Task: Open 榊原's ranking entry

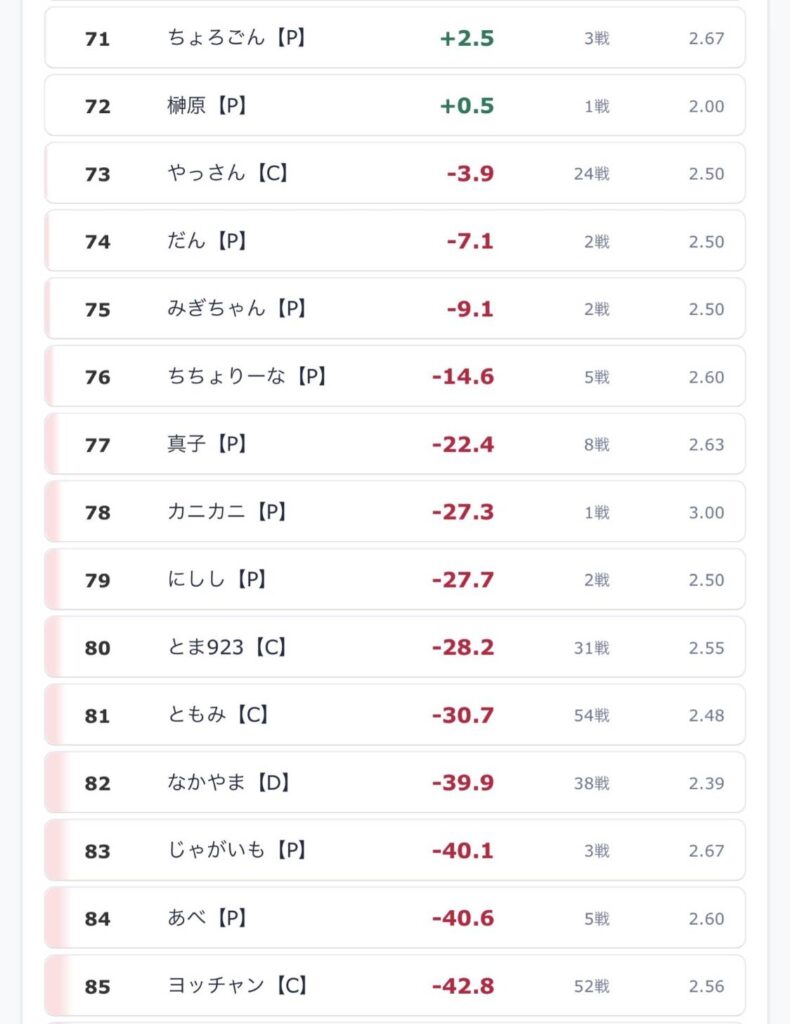Action: 395,106
